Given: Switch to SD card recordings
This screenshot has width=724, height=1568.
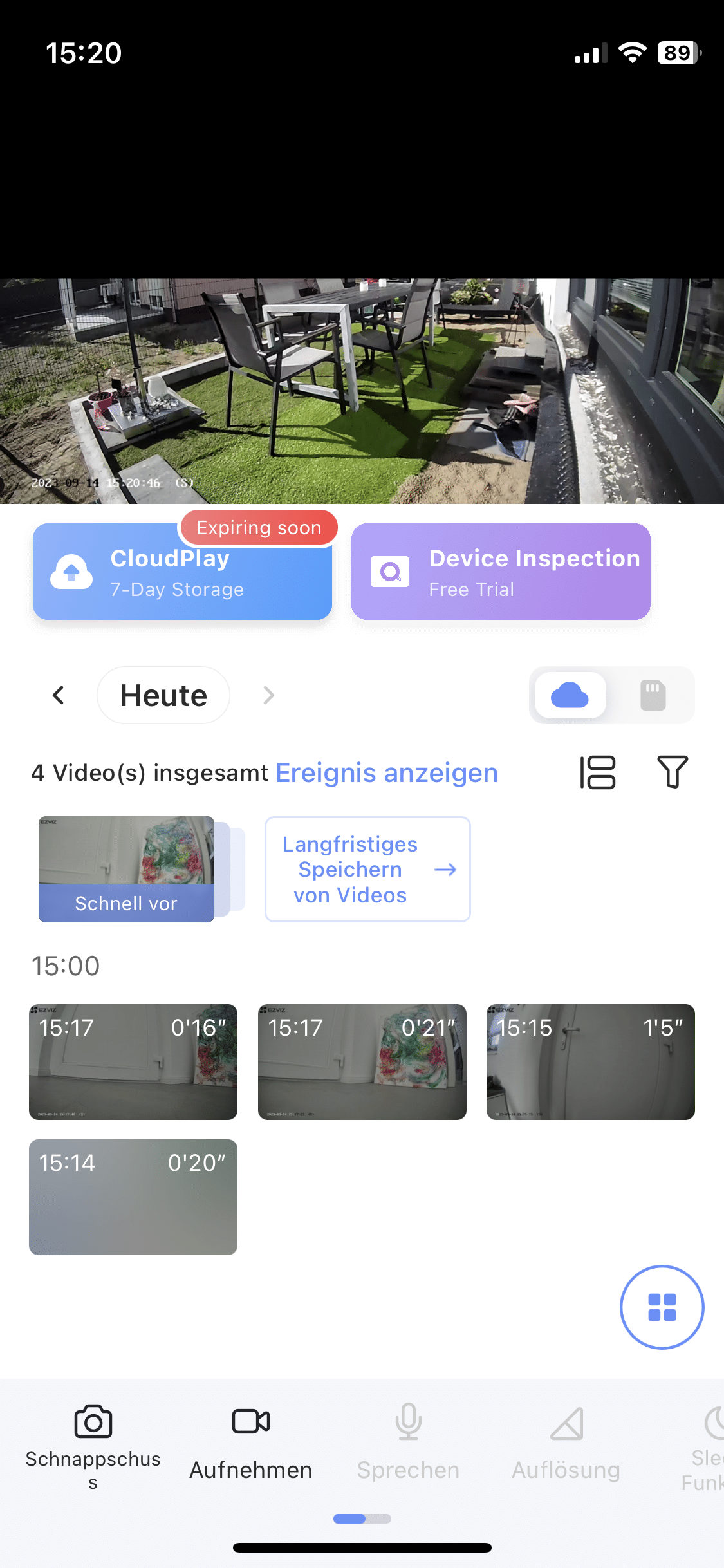Looking at the screenshot, I should point(653,695).
